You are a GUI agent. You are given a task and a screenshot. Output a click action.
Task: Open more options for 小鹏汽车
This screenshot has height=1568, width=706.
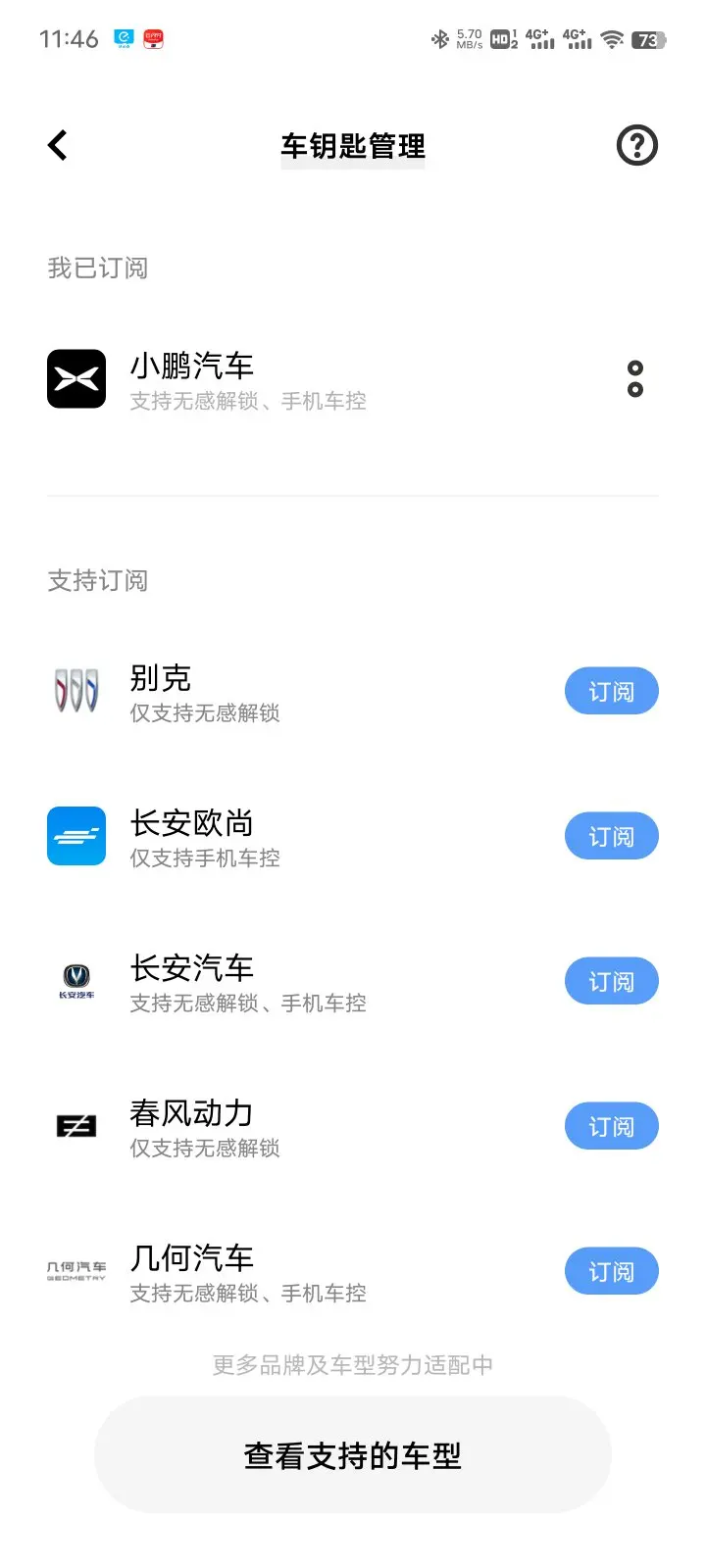click(635, 378)
